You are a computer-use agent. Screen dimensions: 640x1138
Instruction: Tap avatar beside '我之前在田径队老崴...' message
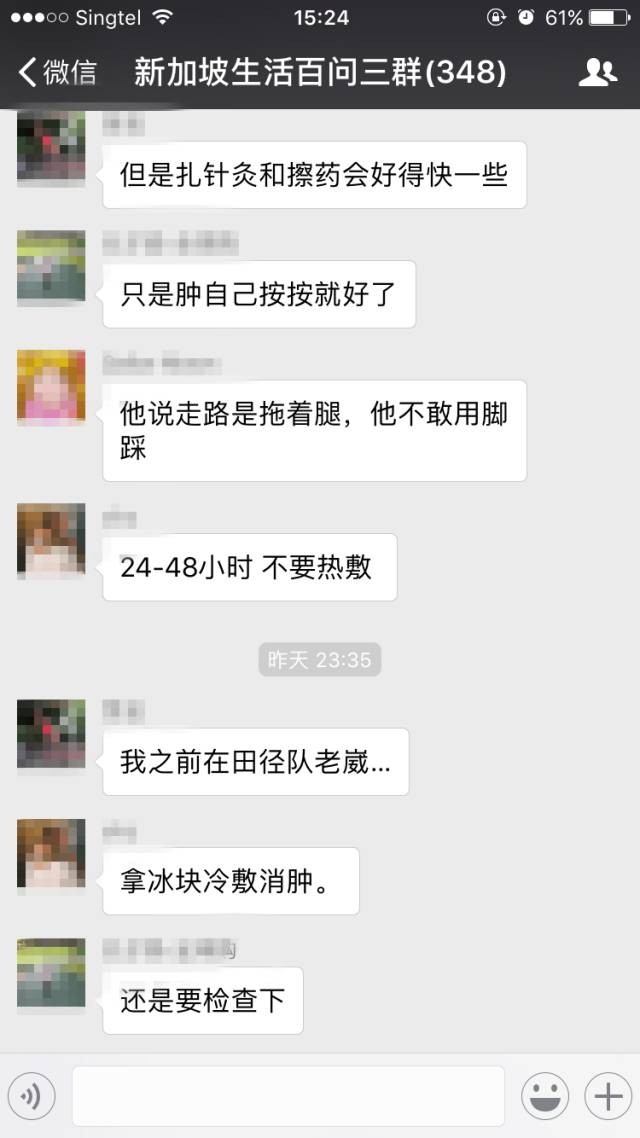click(51, 735)
